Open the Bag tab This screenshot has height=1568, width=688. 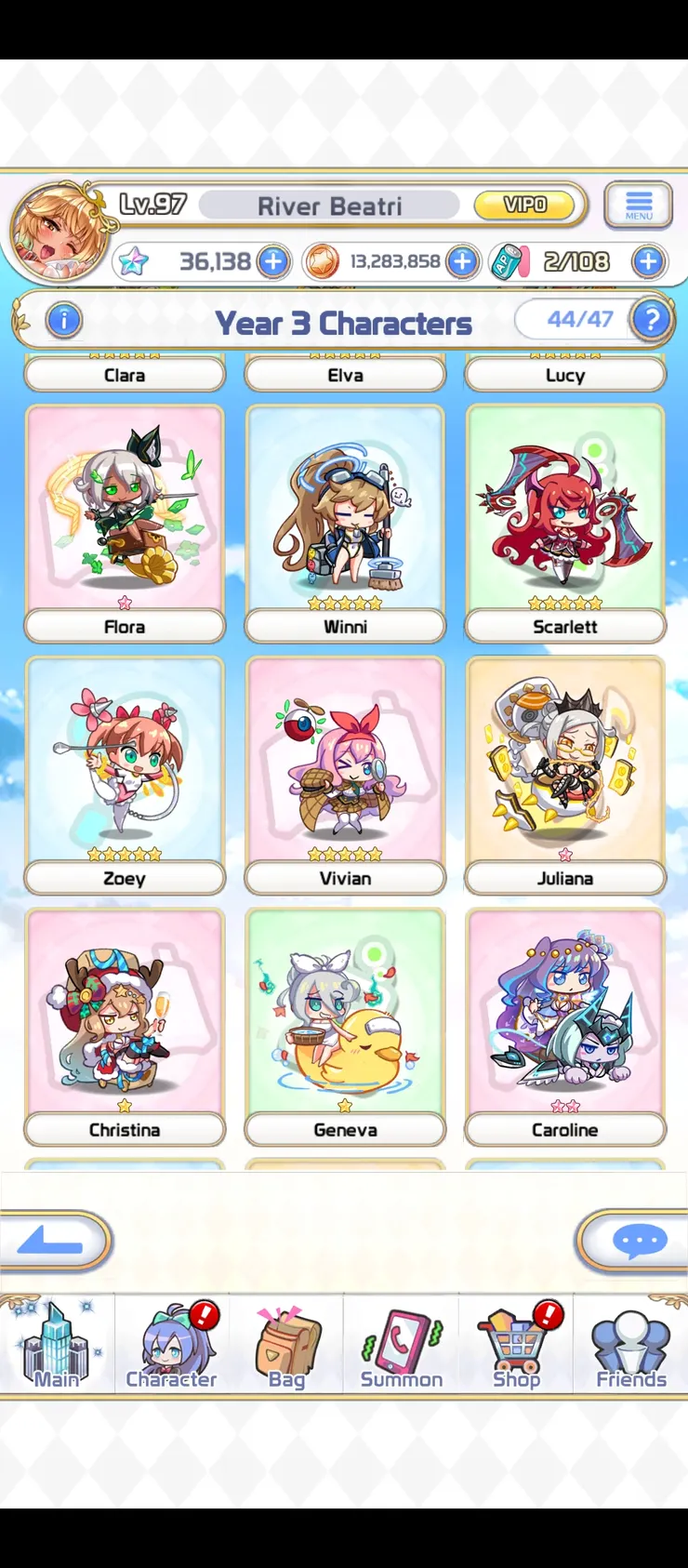coord(286,1344)
